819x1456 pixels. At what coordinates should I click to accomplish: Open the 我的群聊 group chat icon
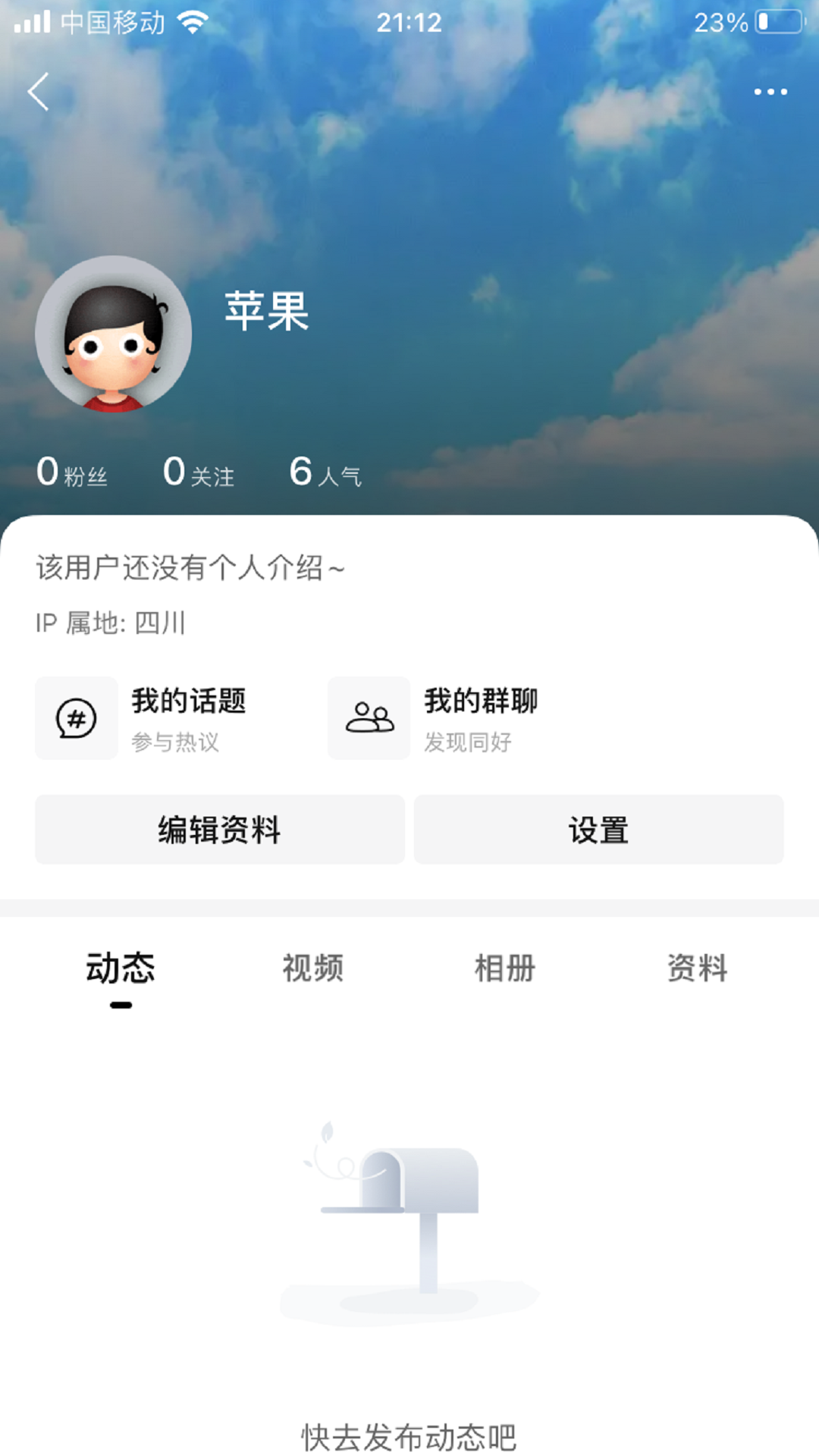tap(367, 718)
